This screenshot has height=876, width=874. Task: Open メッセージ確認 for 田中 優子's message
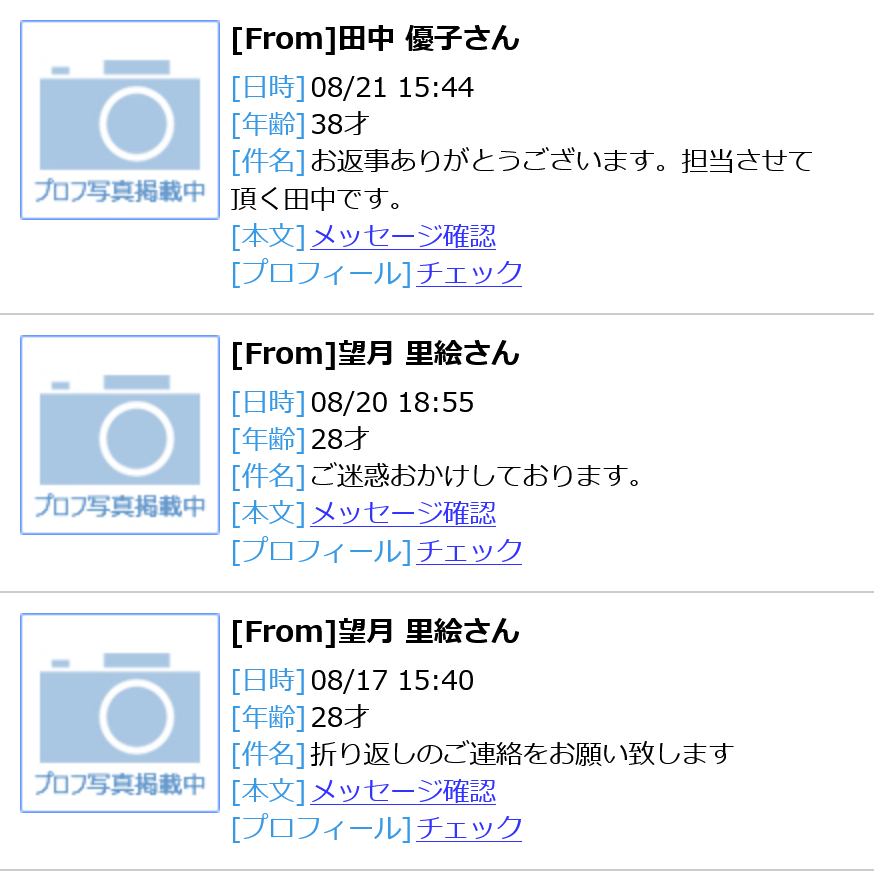[x=403, y=237]
